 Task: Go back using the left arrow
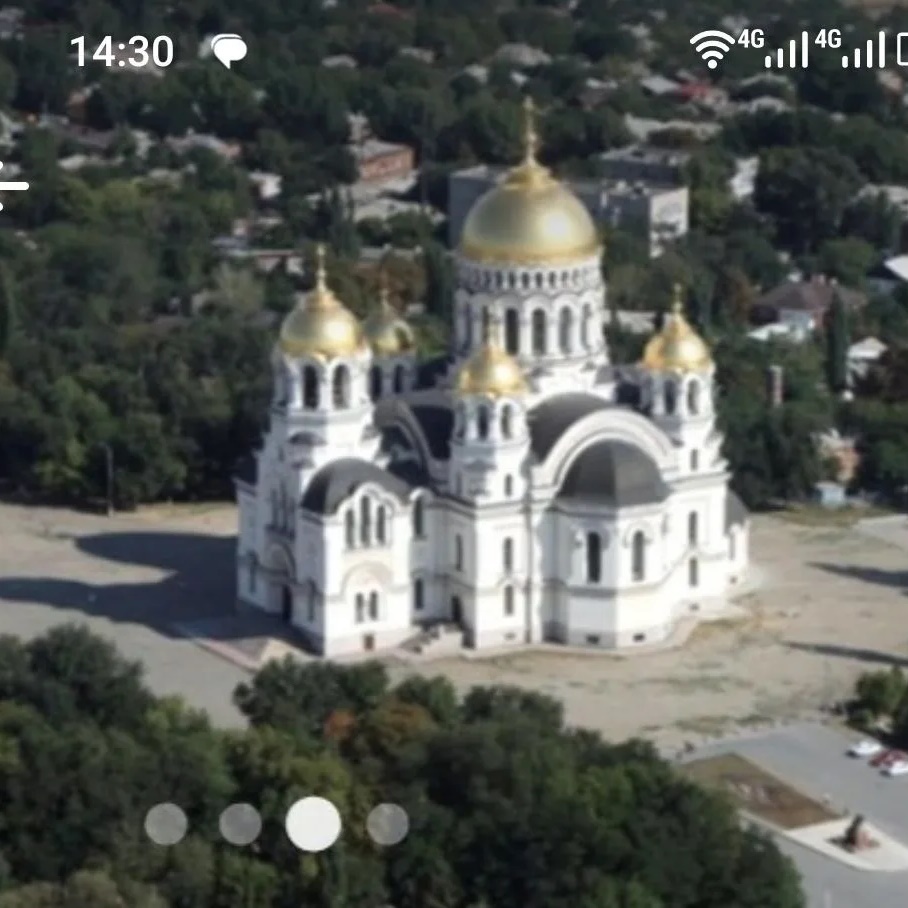pyautogui.click(x=12, y=185)
